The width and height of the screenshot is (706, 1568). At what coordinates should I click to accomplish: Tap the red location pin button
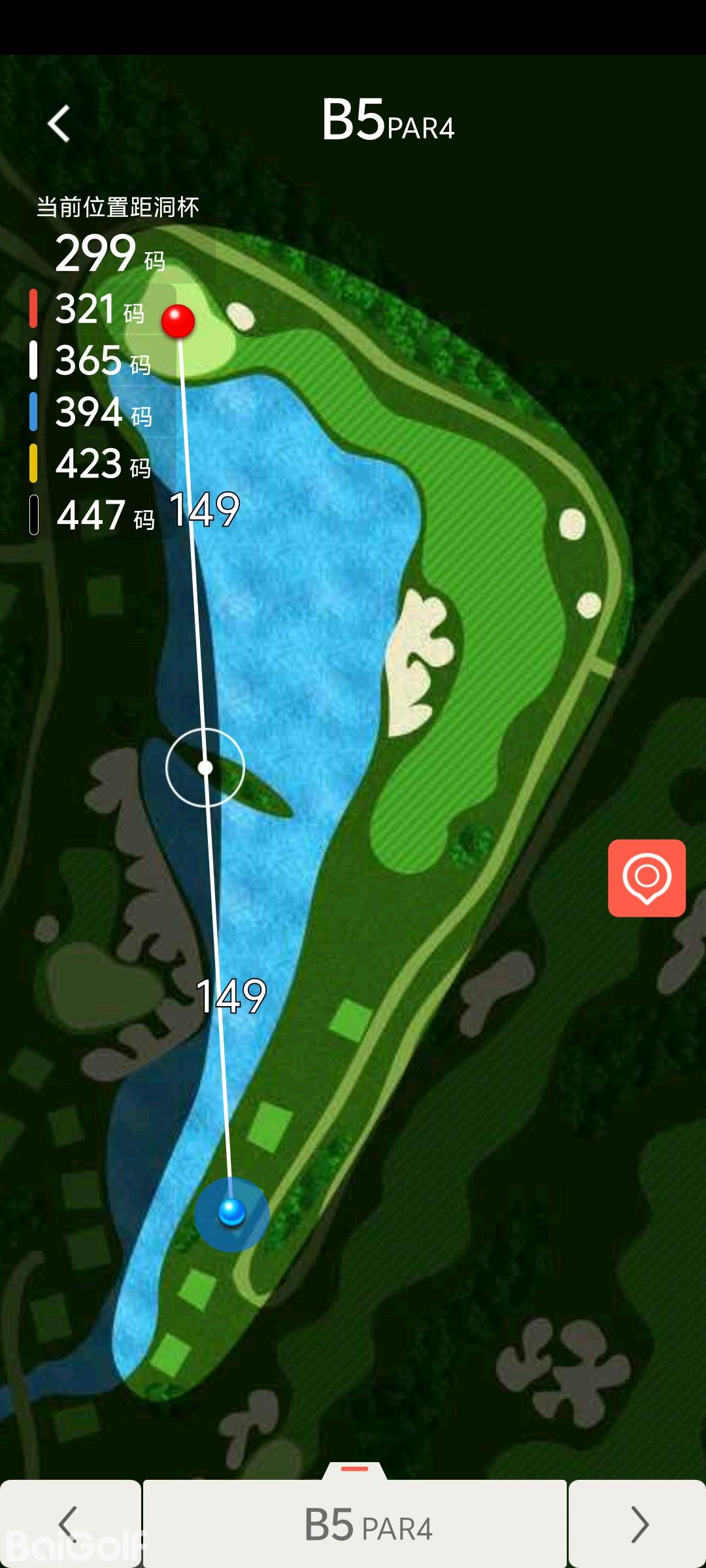click(x=647, y=877)
